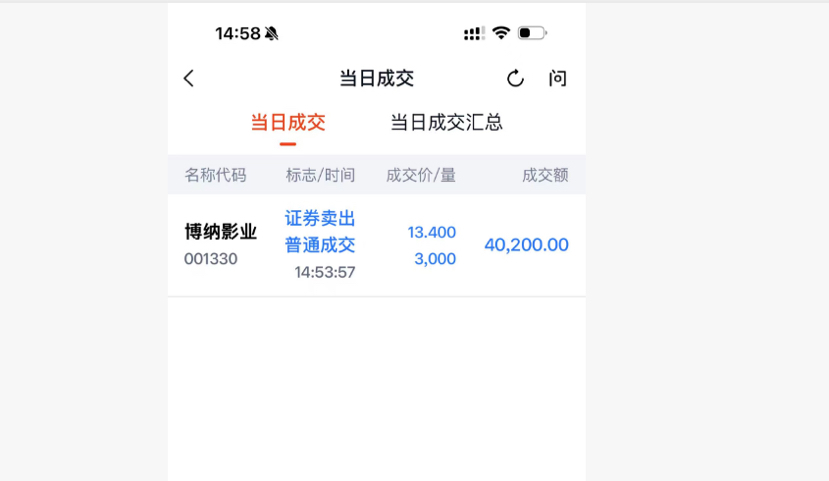Screen dimensions: 829x481
Task: Open the 博纳影业 trade record
Action: coord(376,245)
